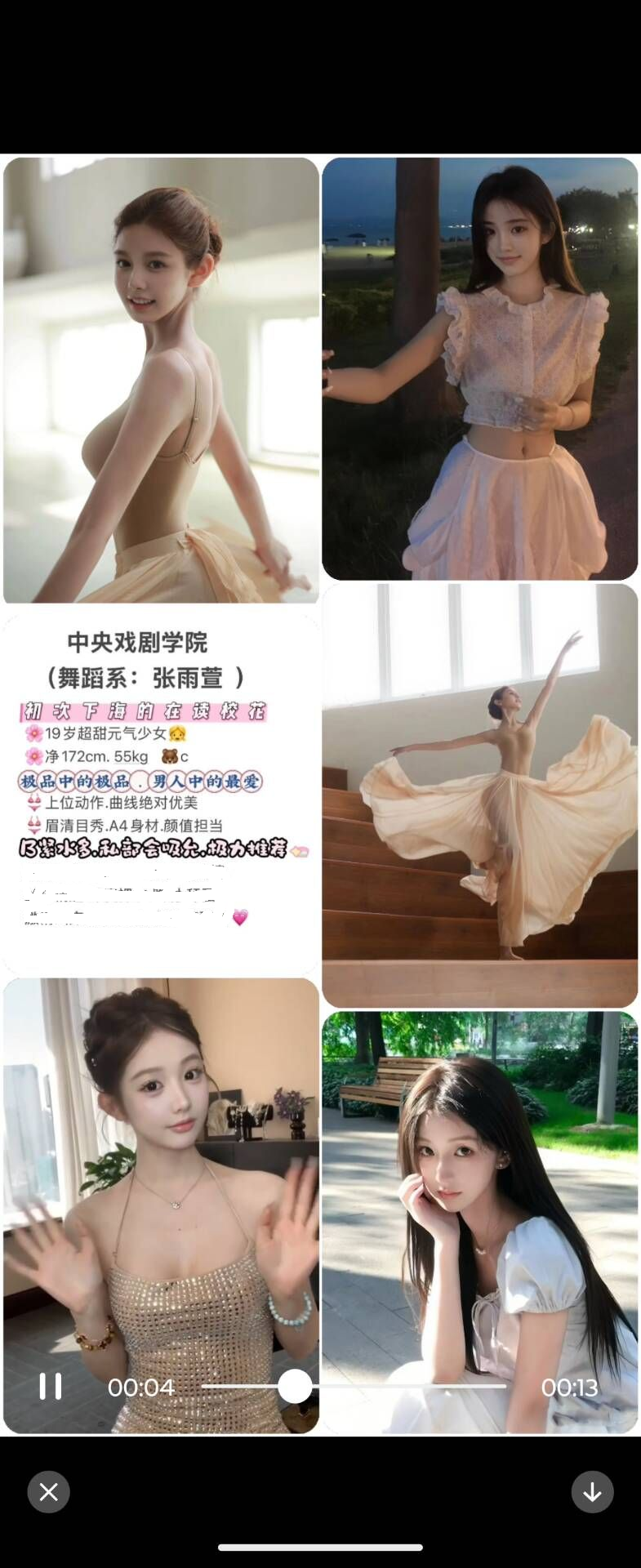Download the video with the arrow button
This screenshot has width=641, height=1568.
(592, 1492)
